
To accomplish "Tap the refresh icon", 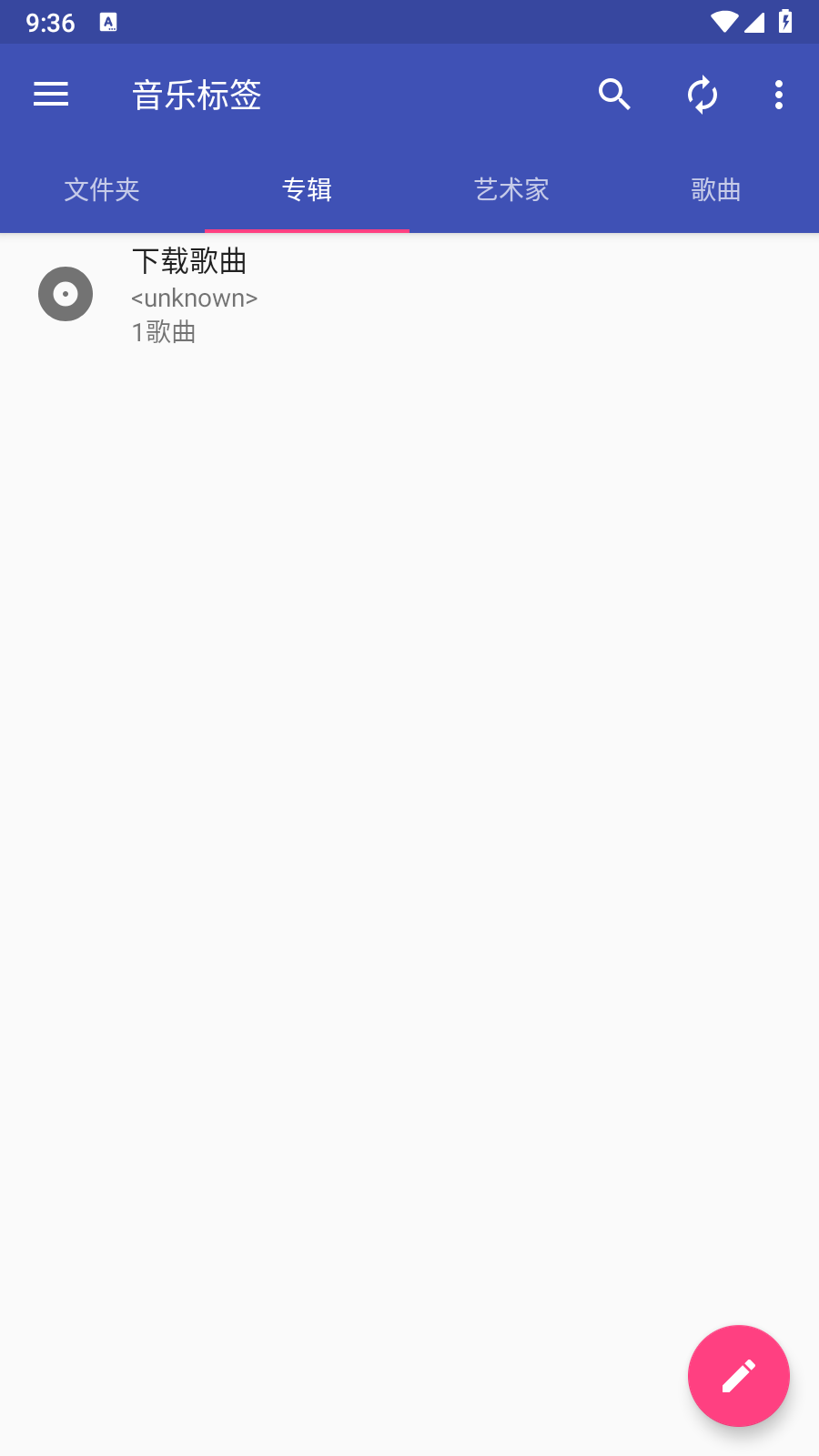I will click(703, 95).
